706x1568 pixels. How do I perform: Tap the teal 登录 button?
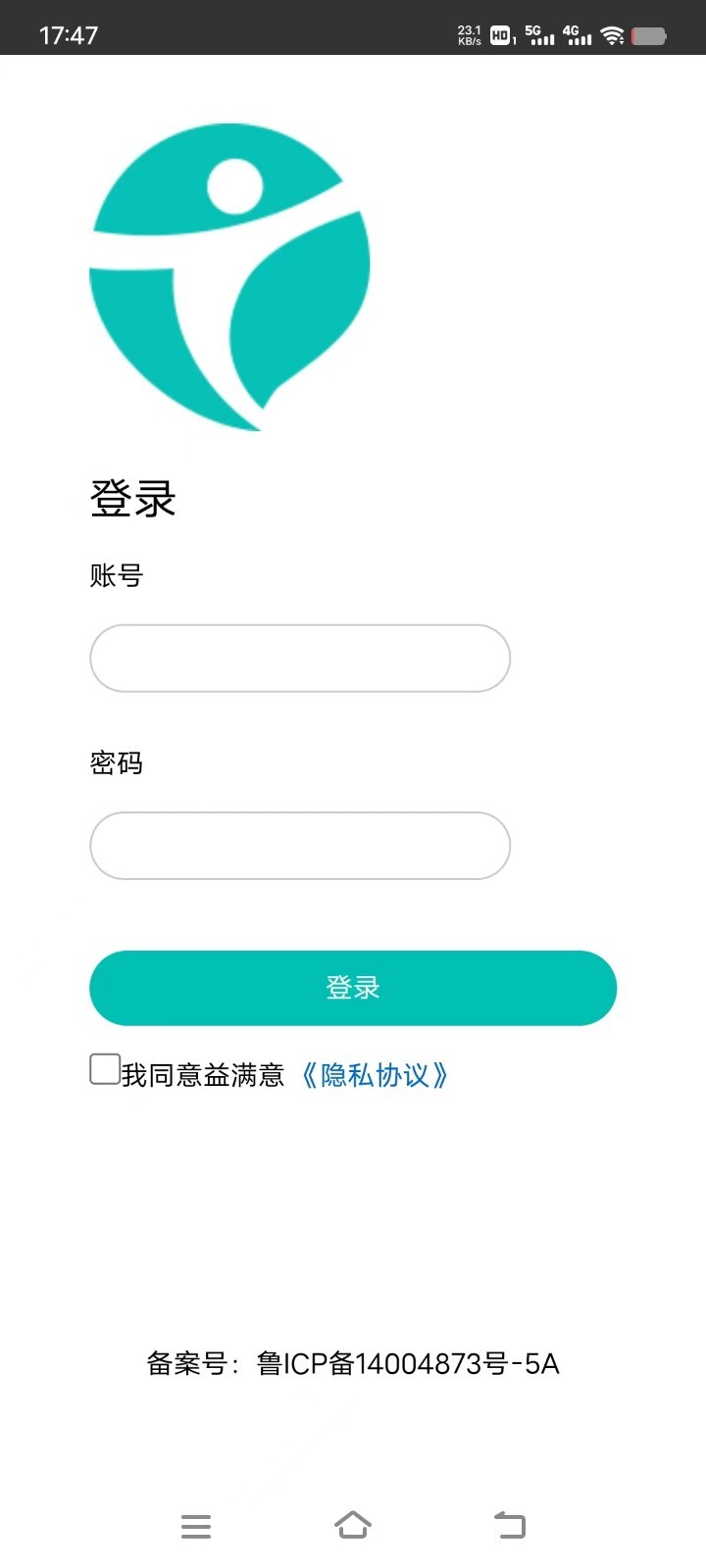coord(353,988)
